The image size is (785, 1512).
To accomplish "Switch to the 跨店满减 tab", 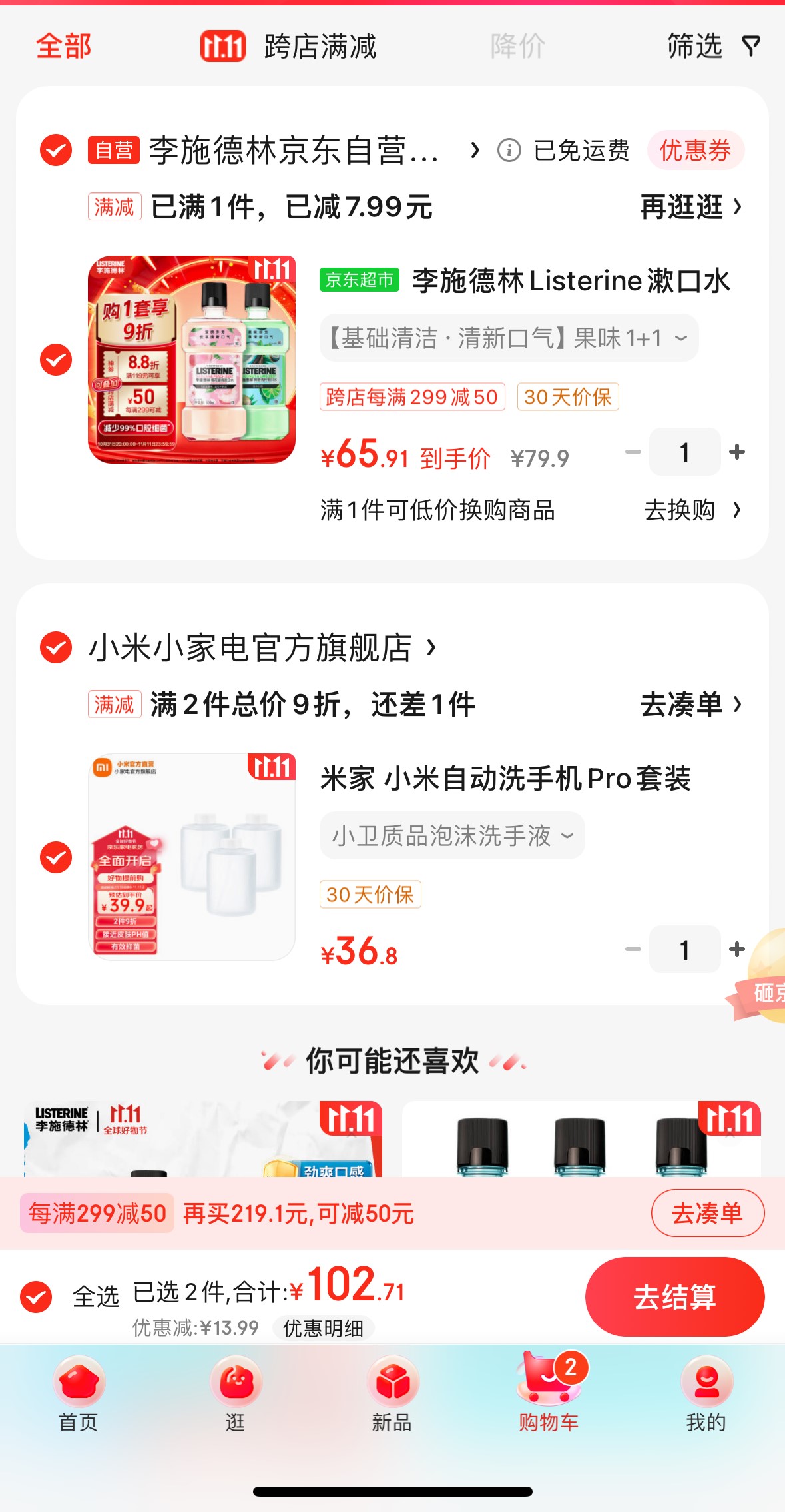I will [289, 46].
